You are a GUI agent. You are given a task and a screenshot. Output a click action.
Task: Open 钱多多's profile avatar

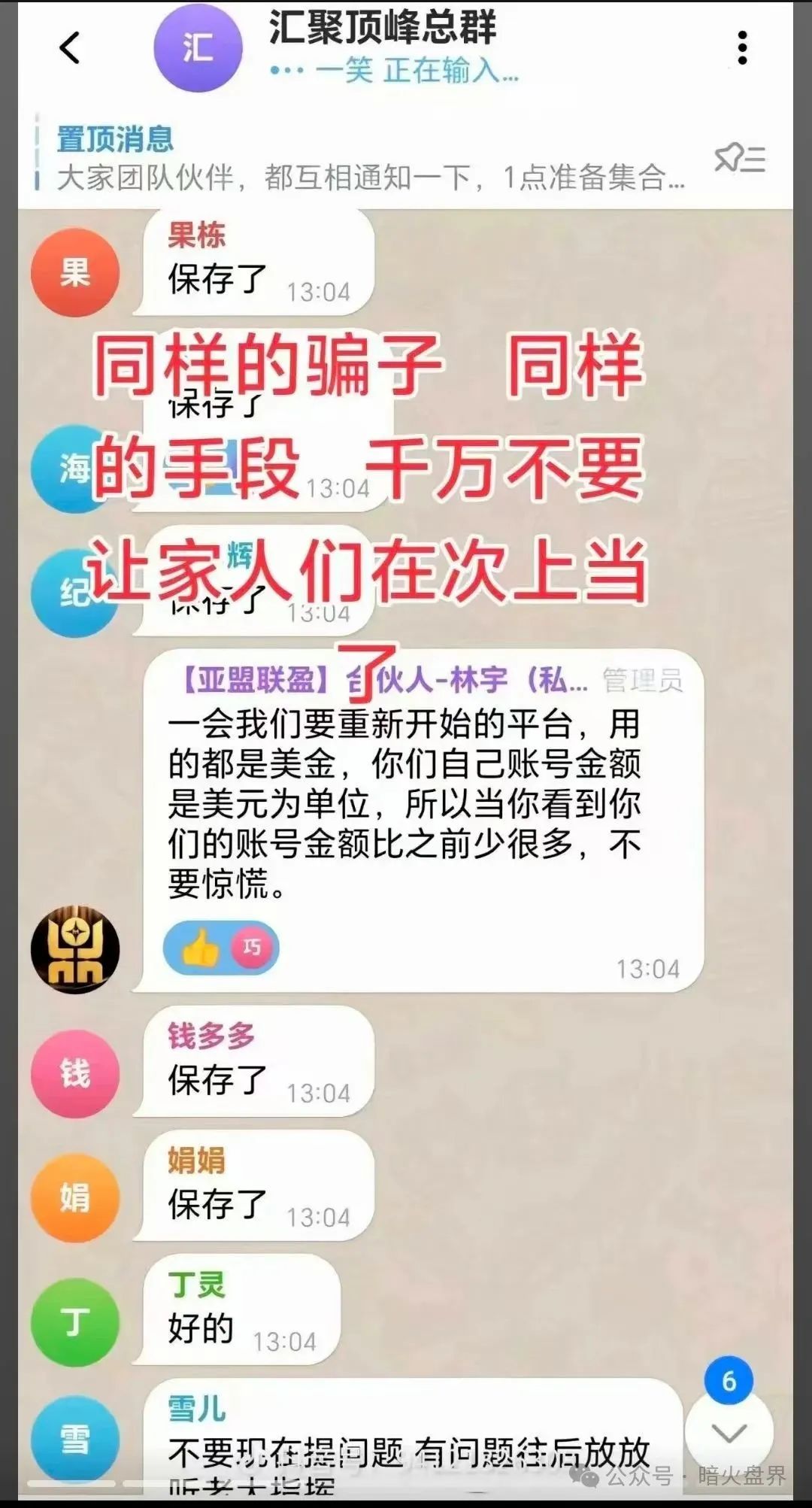[74, 1073]
